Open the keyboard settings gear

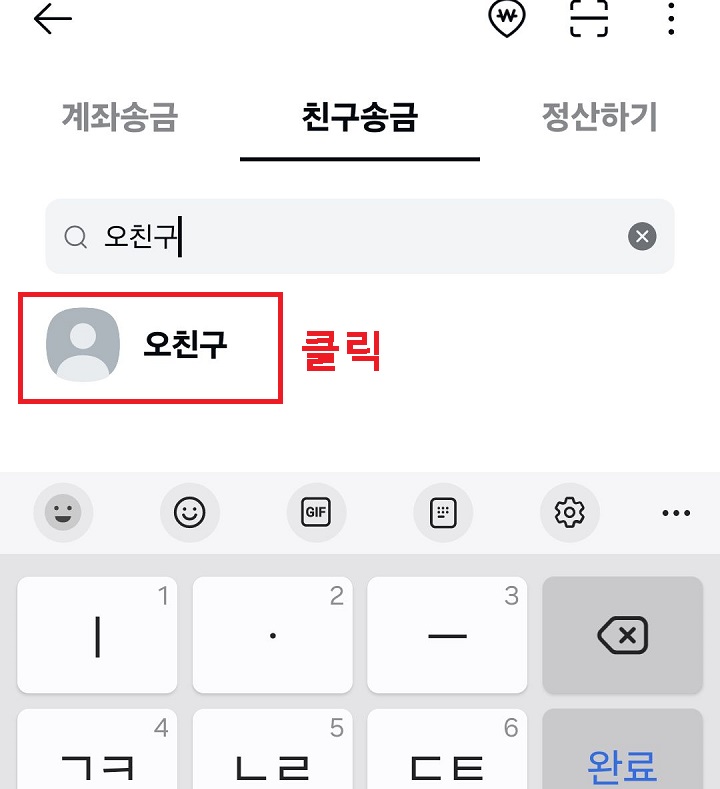click(570, 512)
